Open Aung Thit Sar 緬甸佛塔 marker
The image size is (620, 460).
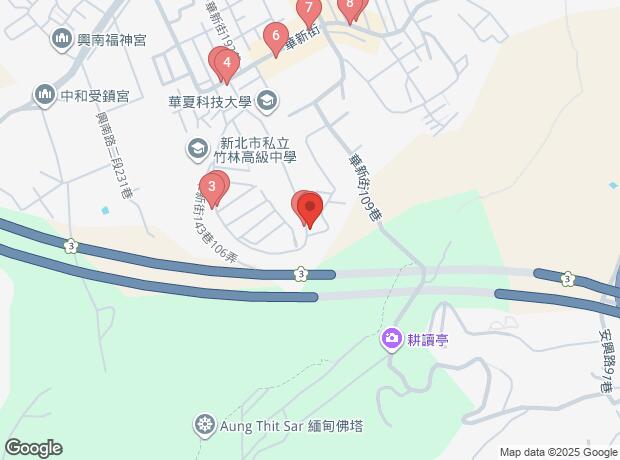204,426
